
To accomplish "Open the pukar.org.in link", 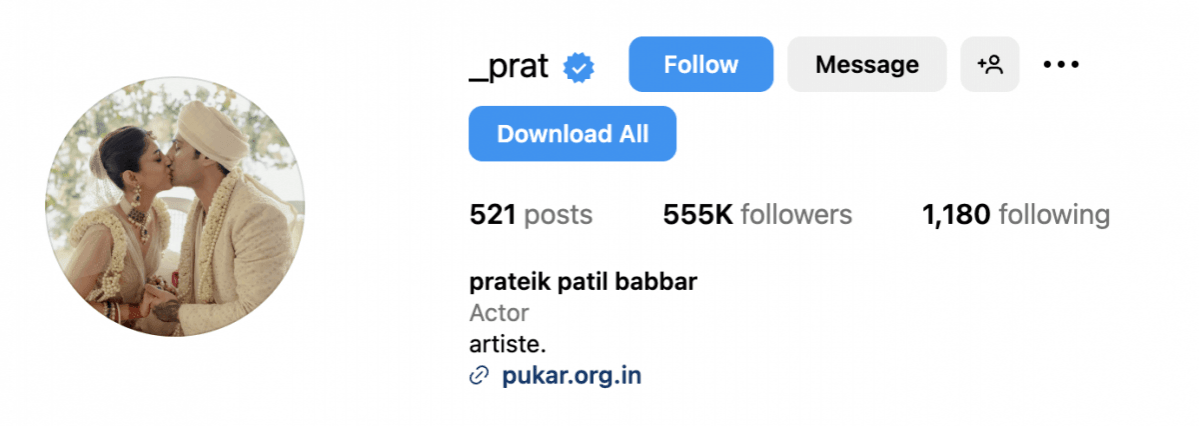I will click(x=571, y=376).
